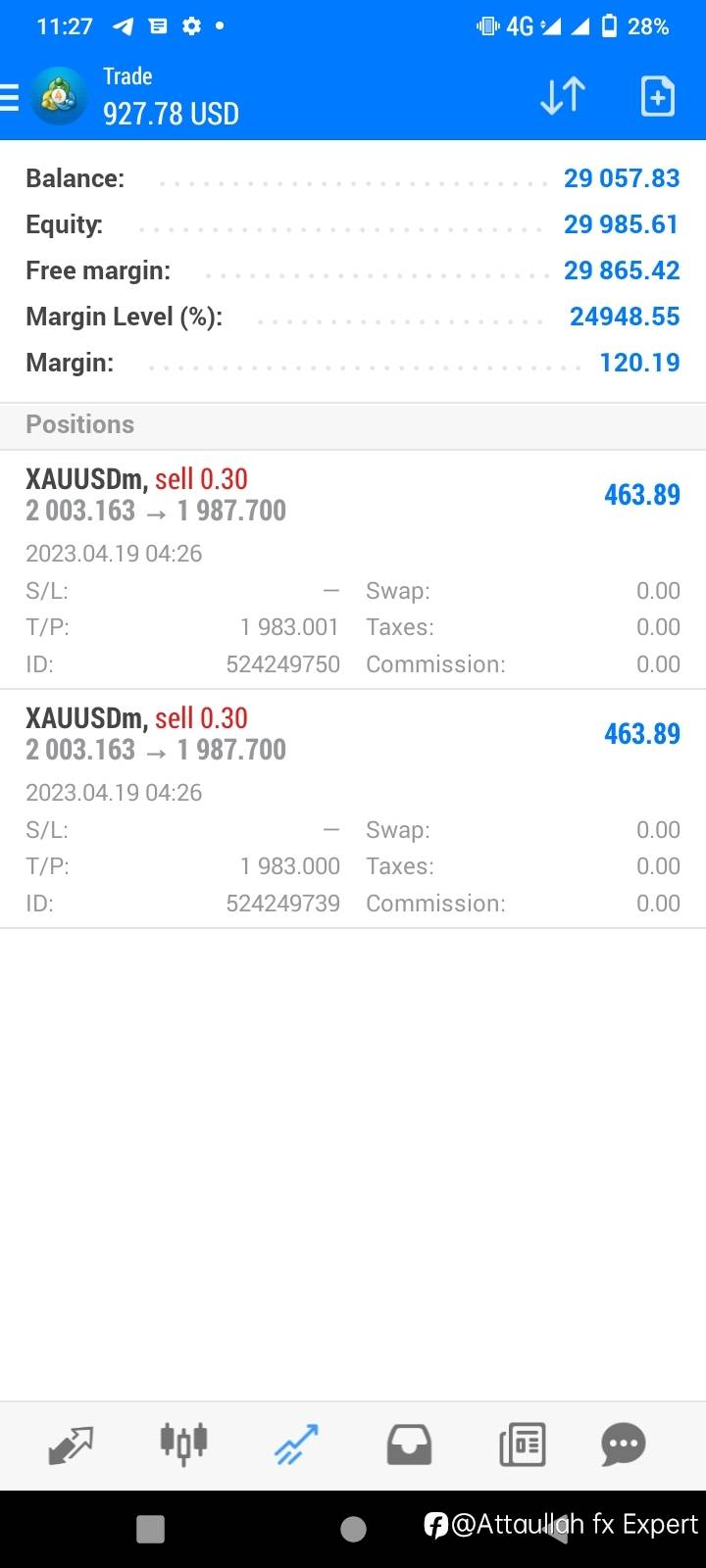Switch to the Quotes tab
The height and width of the screenshot is (1568, 706).
coord(71,1445)
